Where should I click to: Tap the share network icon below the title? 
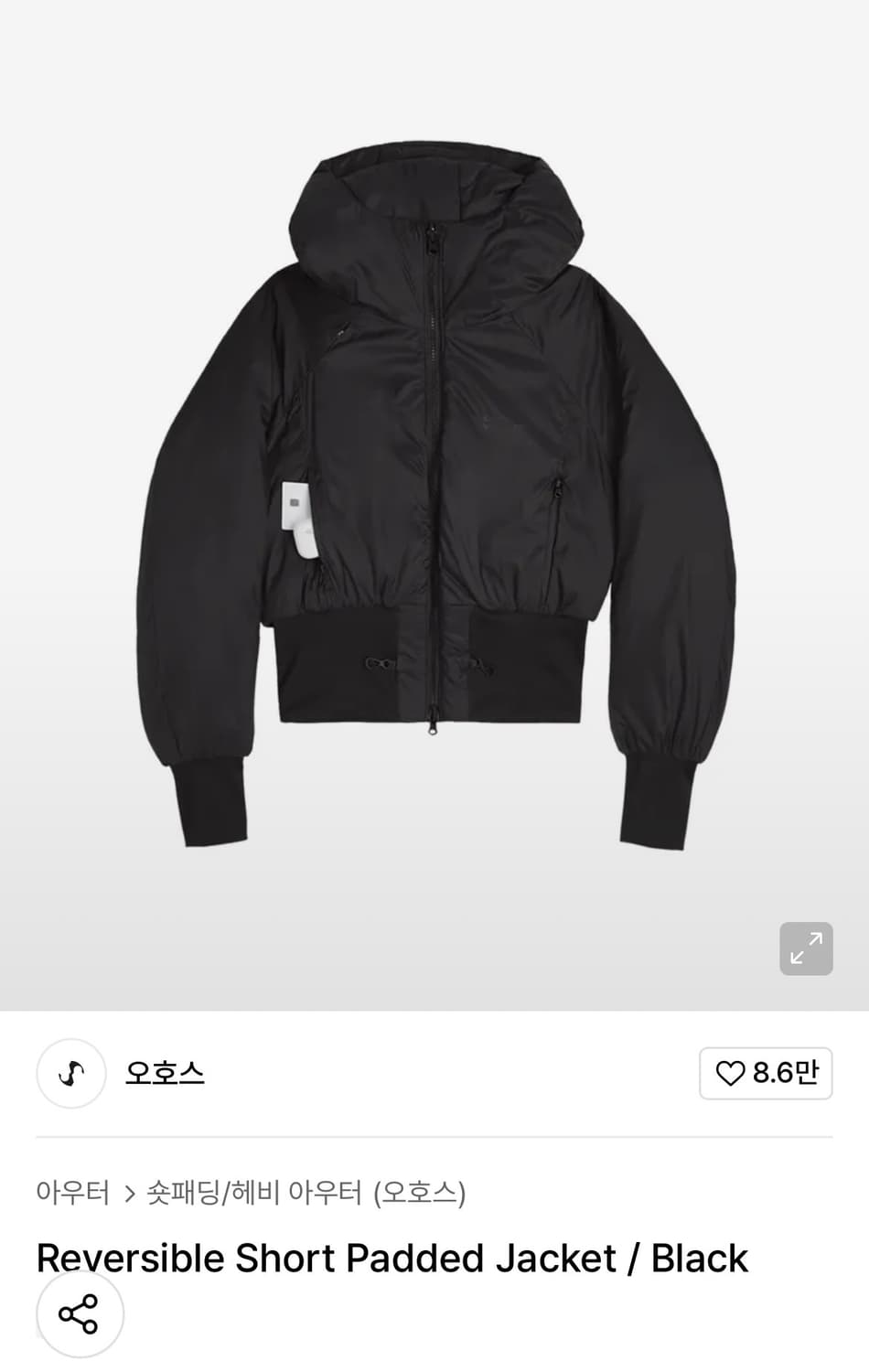pos(80,1313)
